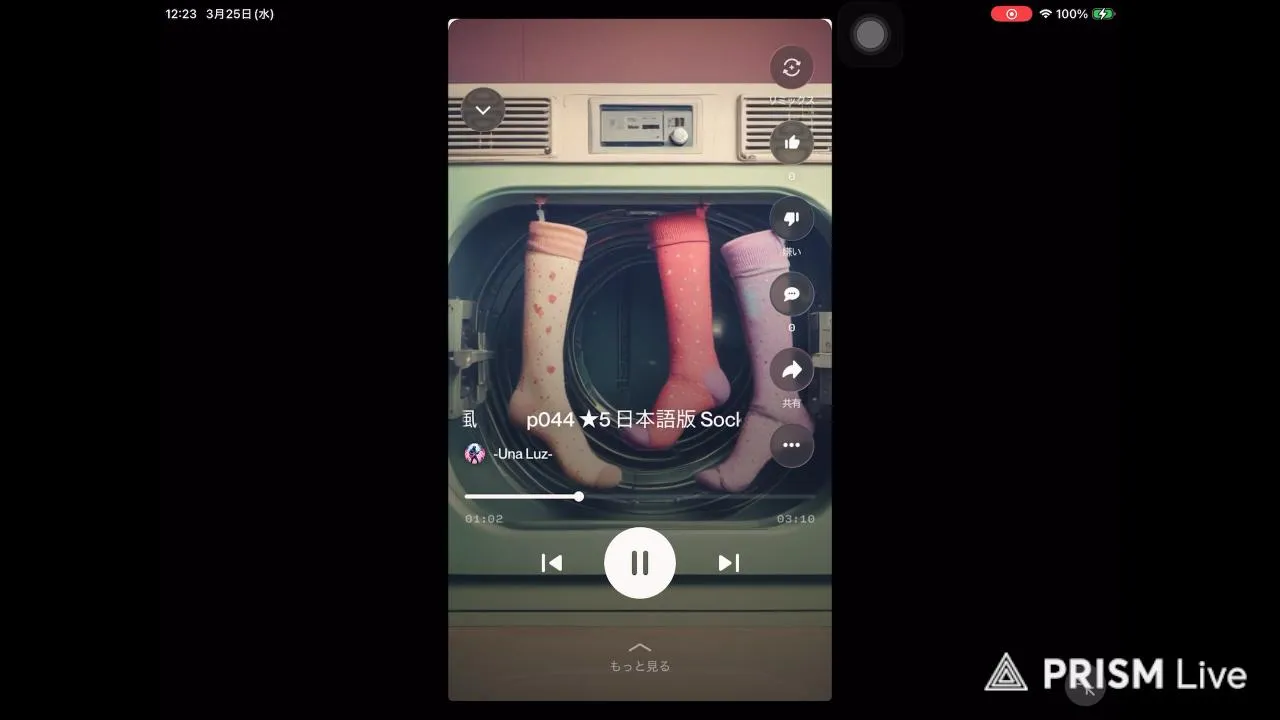
Task: Go back to the previous track
Action: 551,563
